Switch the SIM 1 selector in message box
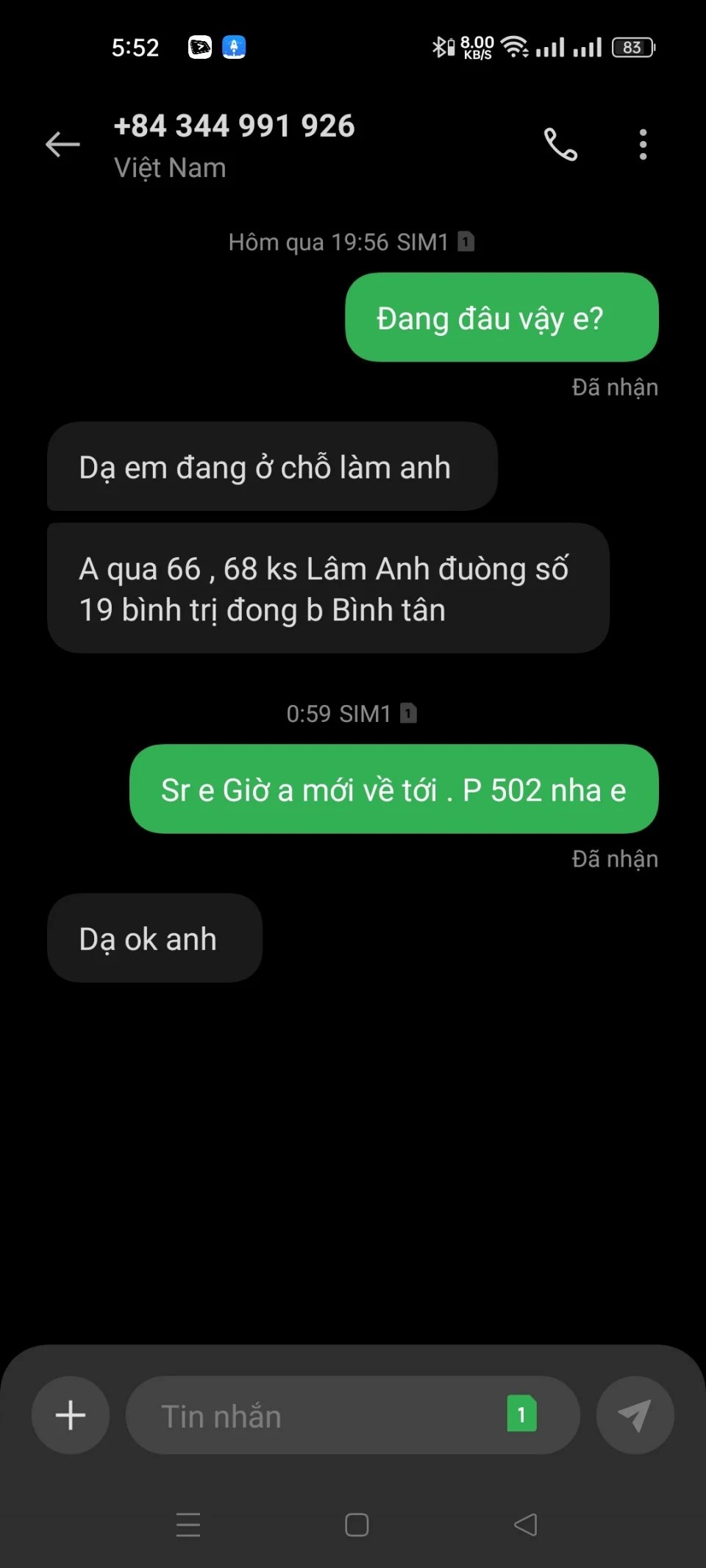 (521, 1414)
